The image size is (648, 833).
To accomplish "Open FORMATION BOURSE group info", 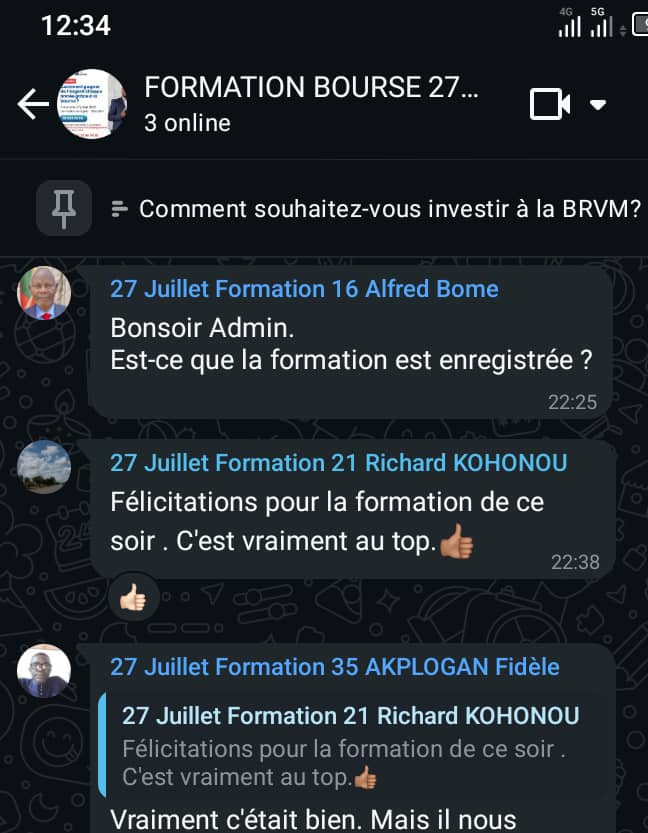I will pos(311,103).
